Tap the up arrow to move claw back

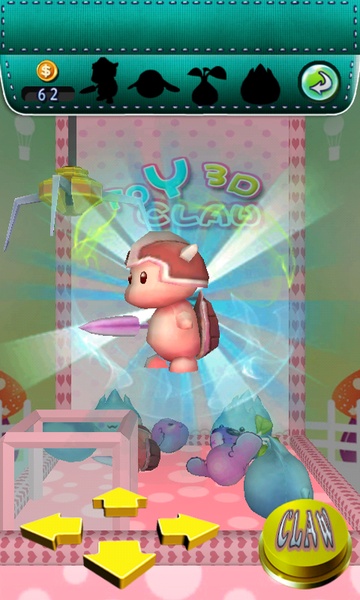120,502
